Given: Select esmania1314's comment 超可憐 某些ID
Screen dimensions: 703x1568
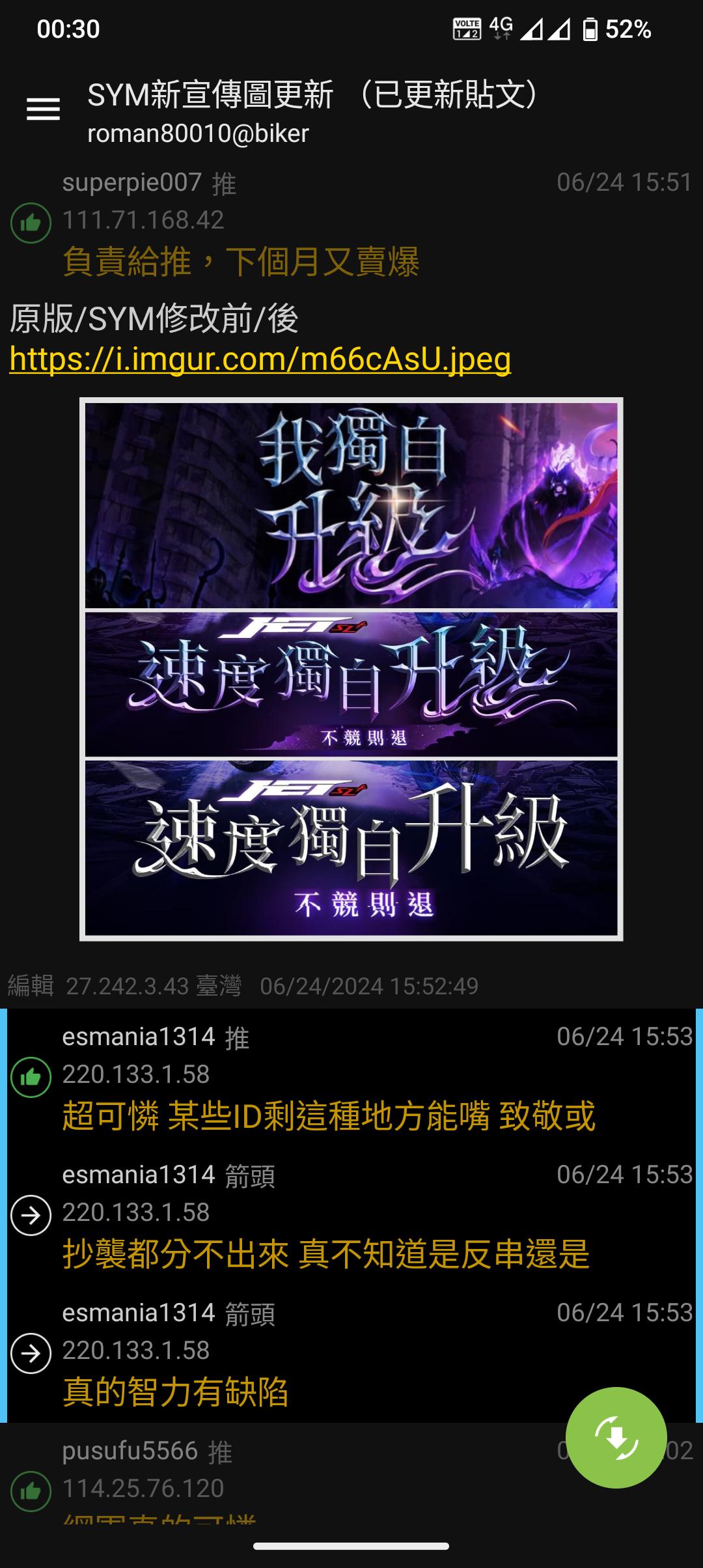Looking at the screenshot, I should point(351,1078).
